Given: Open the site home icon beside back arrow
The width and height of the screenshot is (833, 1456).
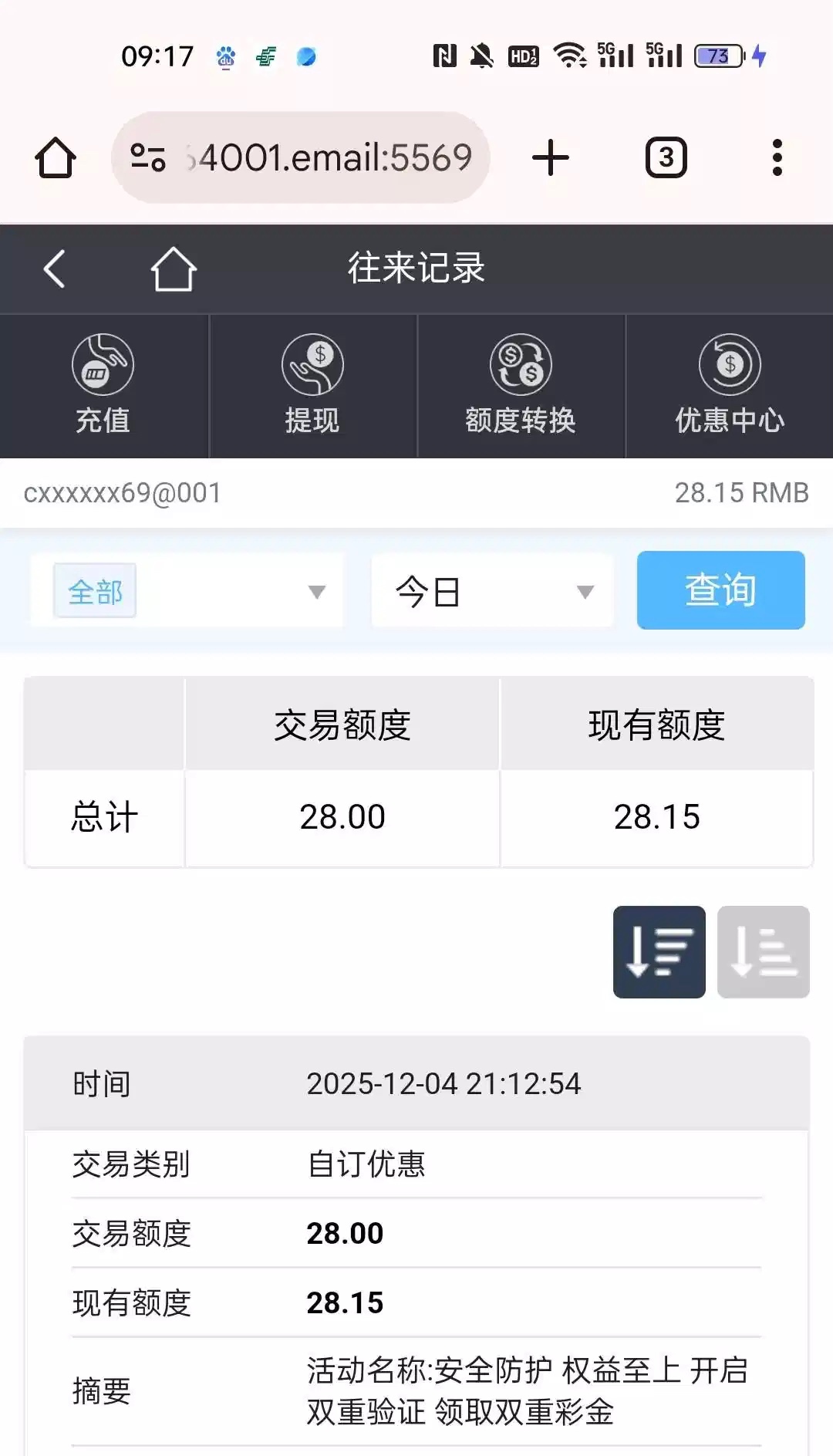Looking at the screenshot, I should [174, 269].
